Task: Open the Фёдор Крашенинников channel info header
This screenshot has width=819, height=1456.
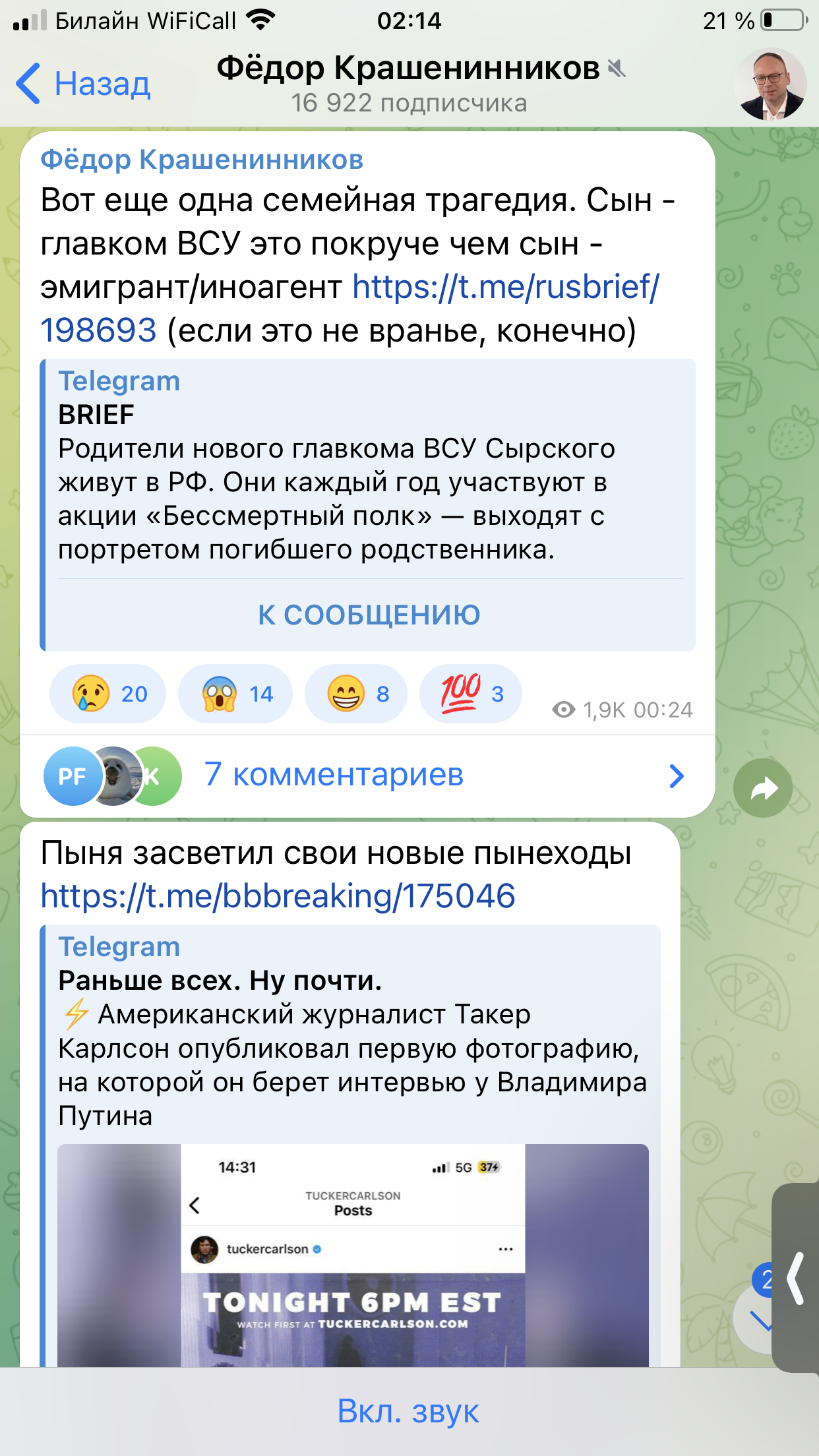Action: [409, 84]
